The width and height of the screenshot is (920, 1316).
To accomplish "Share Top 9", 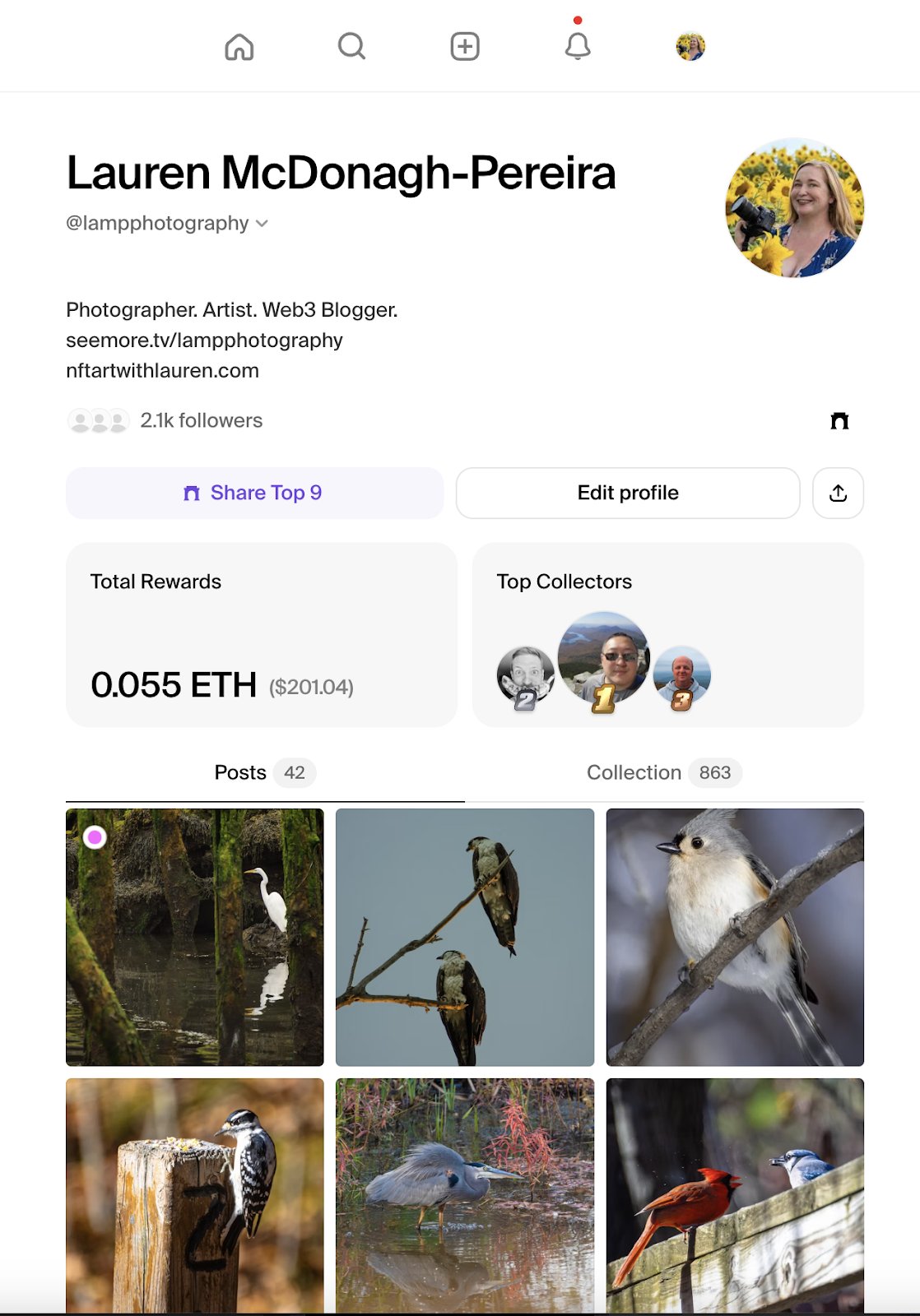I will (x=254, y=493).
